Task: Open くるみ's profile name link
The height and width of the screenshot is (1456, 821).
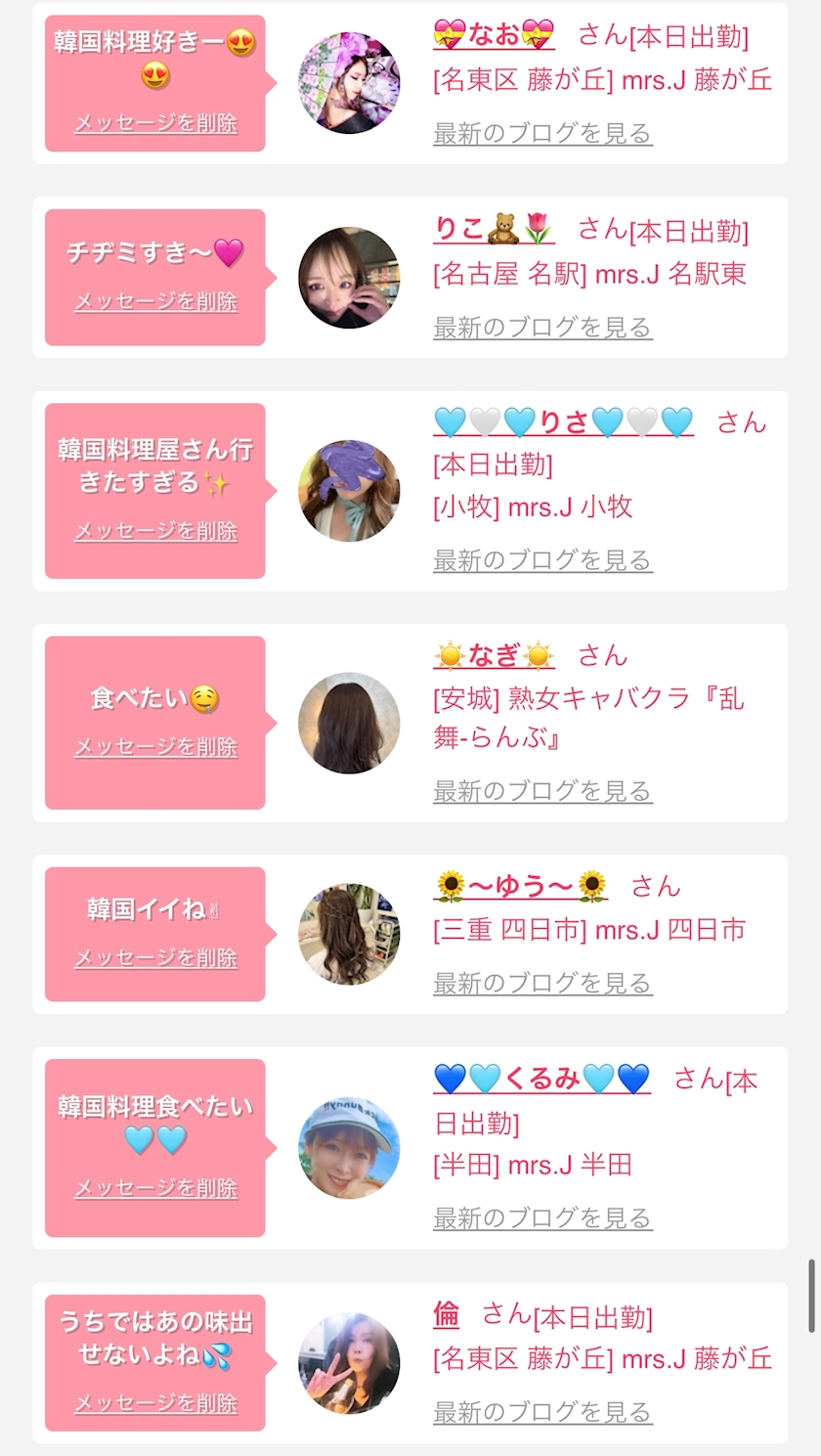Action: coord(541,1080)
